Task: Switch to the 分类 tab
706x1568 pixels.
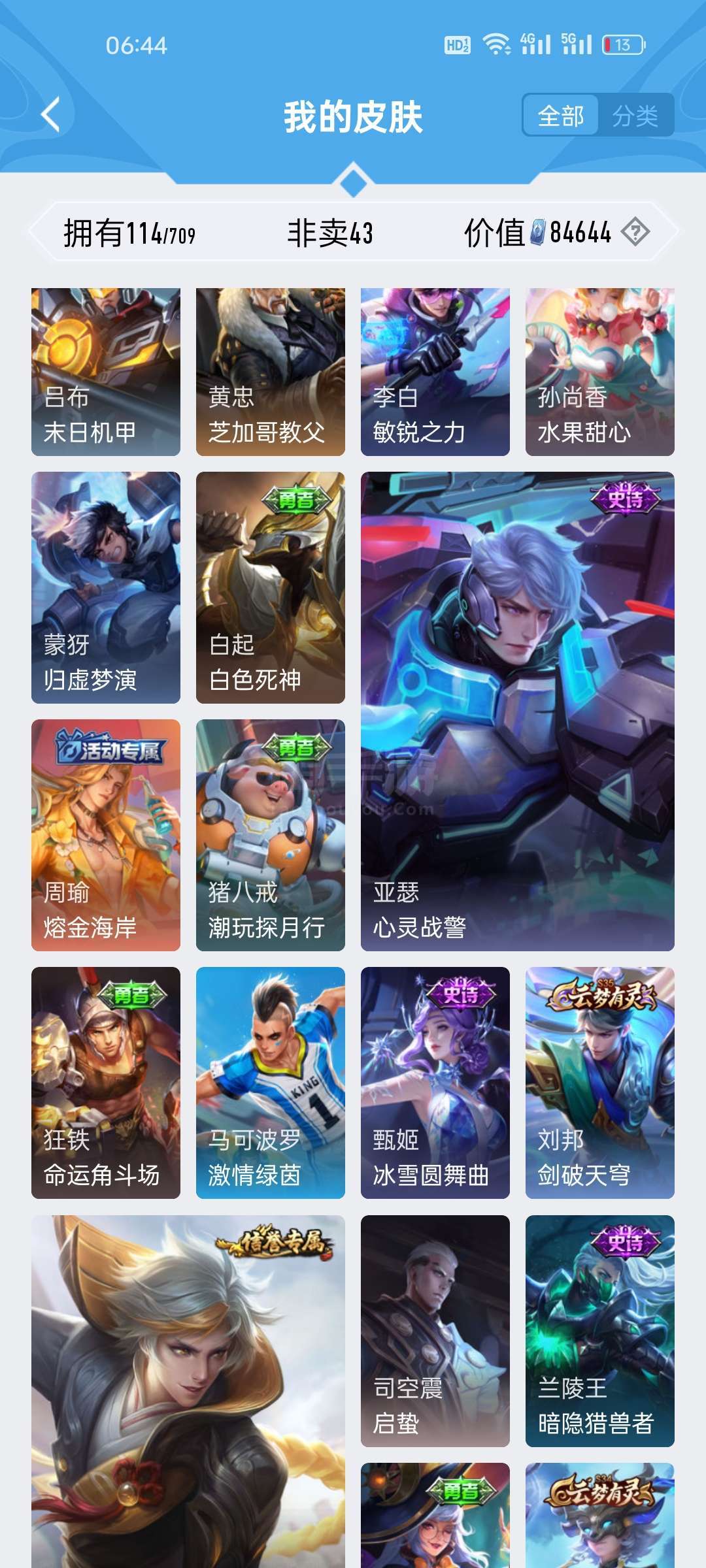Action: [x=635, y=116]
